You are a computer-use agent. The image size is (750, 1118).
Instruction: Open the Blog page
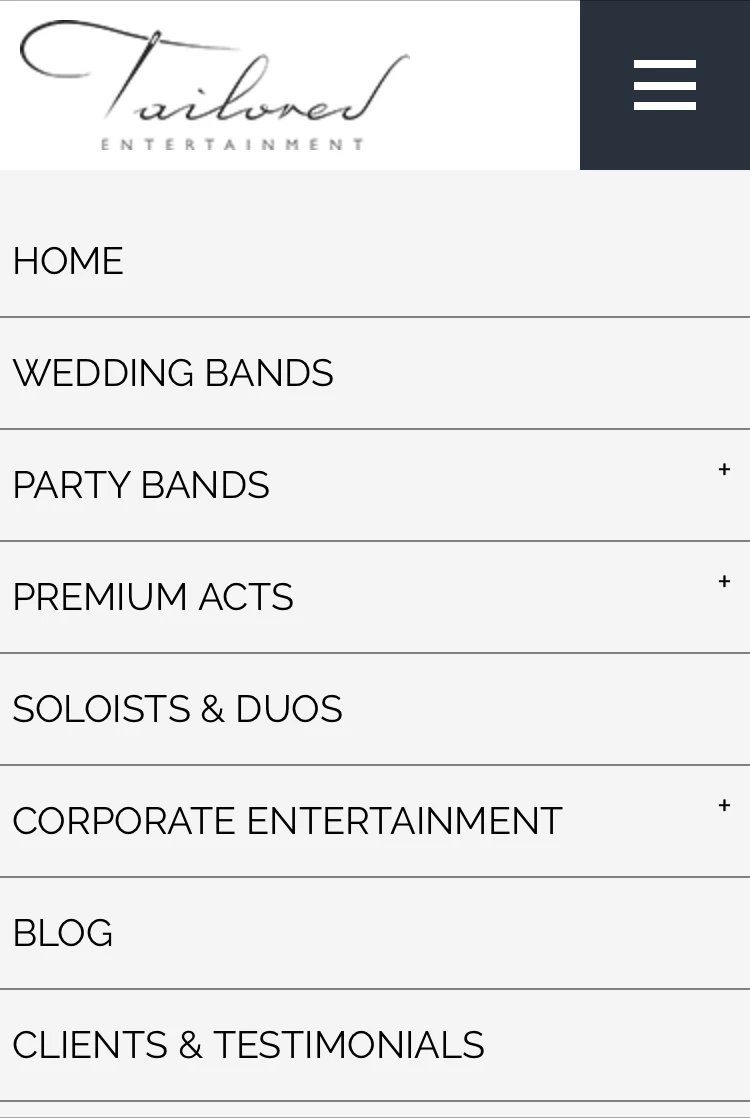62,933
